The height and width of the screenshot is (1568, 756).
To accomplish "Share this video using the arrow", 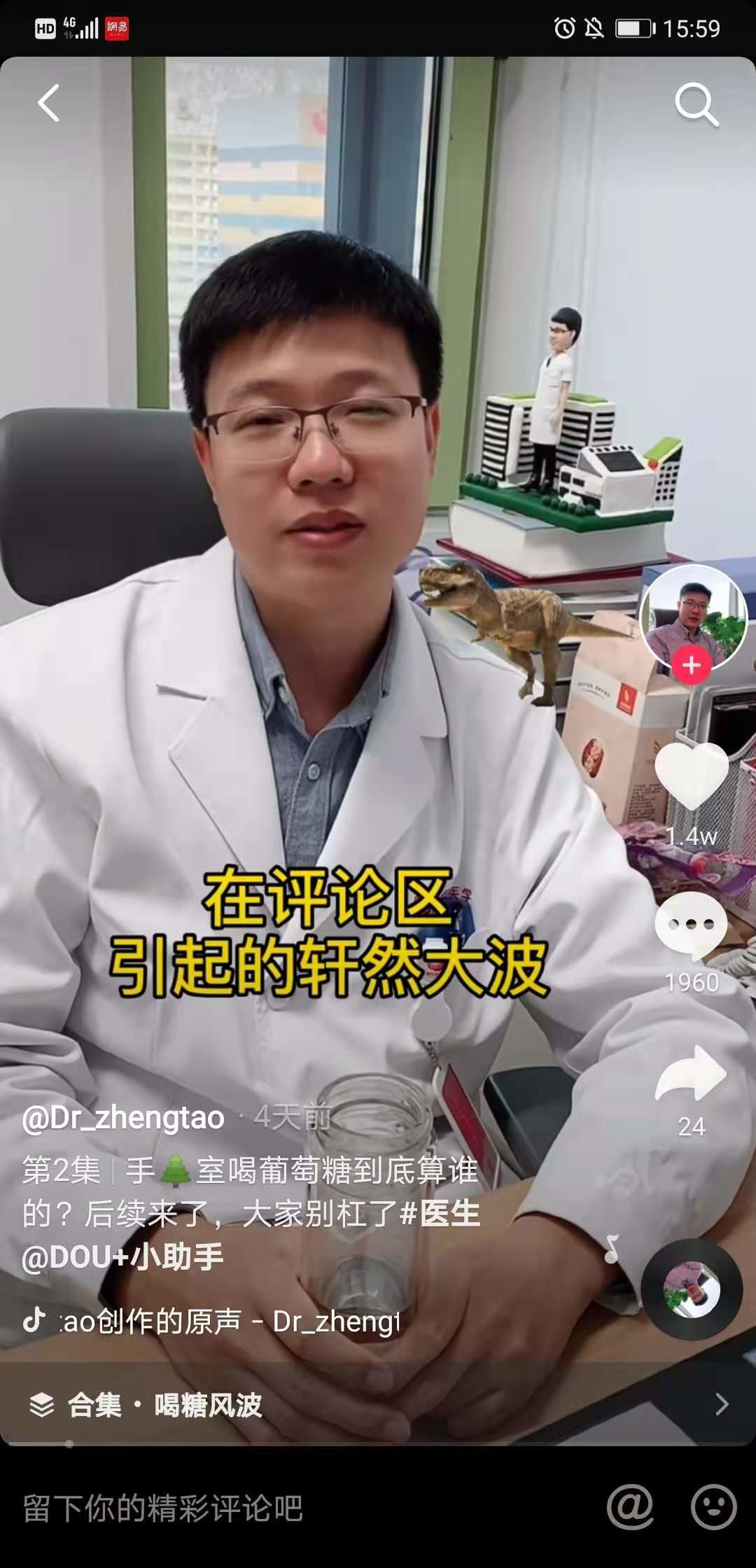I will (x=692, y=1074).
